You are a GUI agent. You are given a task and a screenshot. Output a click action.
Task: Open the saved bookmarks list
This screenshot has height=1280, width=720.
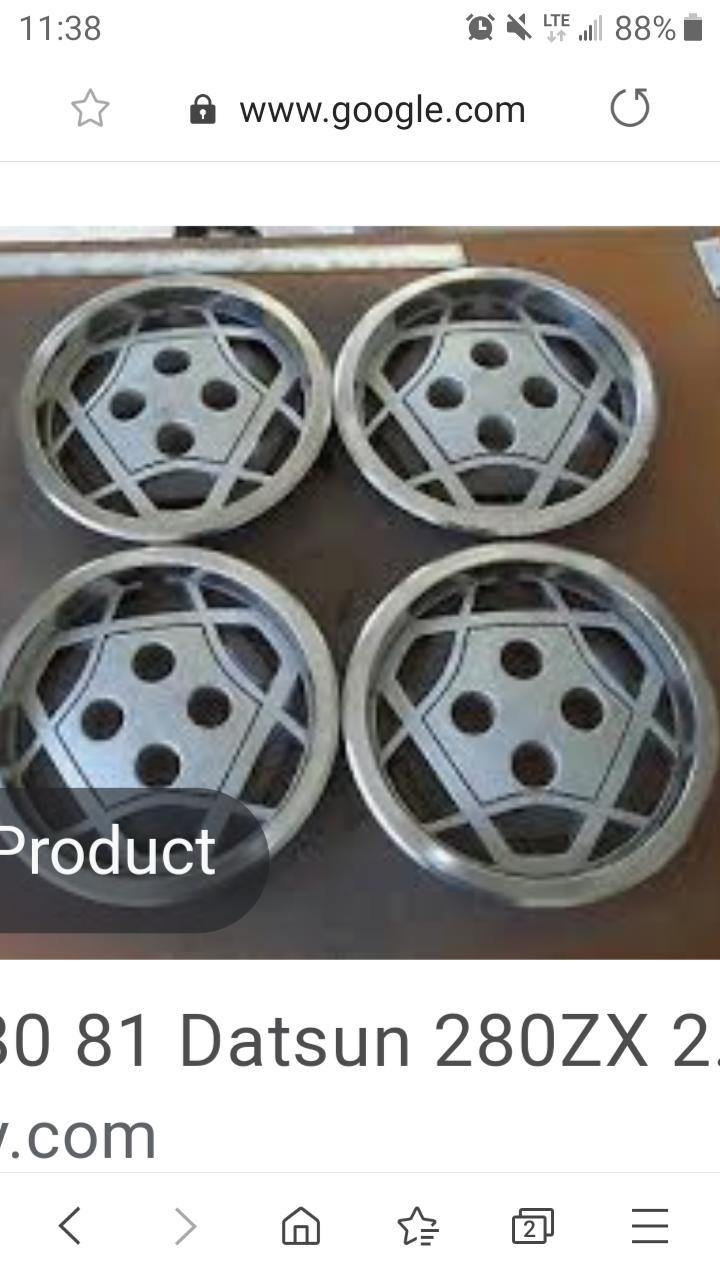coord(417,1225)
